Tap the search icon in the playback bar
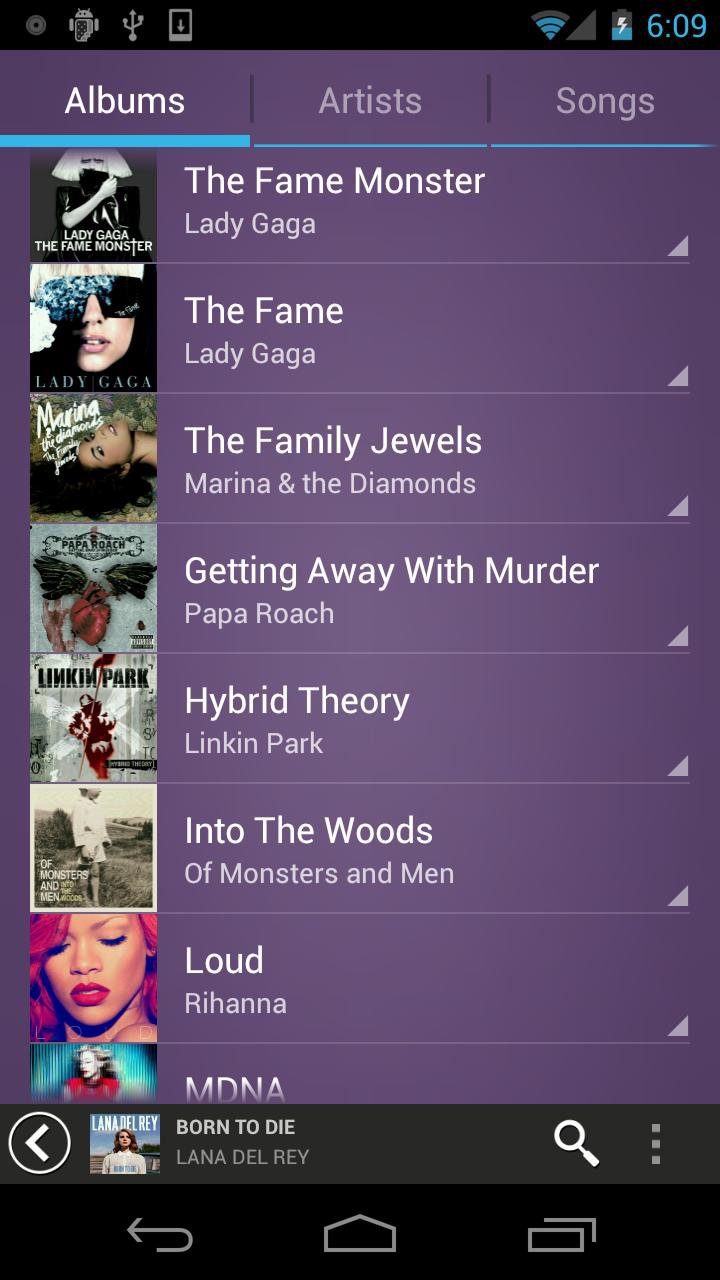 (x=575, y=1142)
